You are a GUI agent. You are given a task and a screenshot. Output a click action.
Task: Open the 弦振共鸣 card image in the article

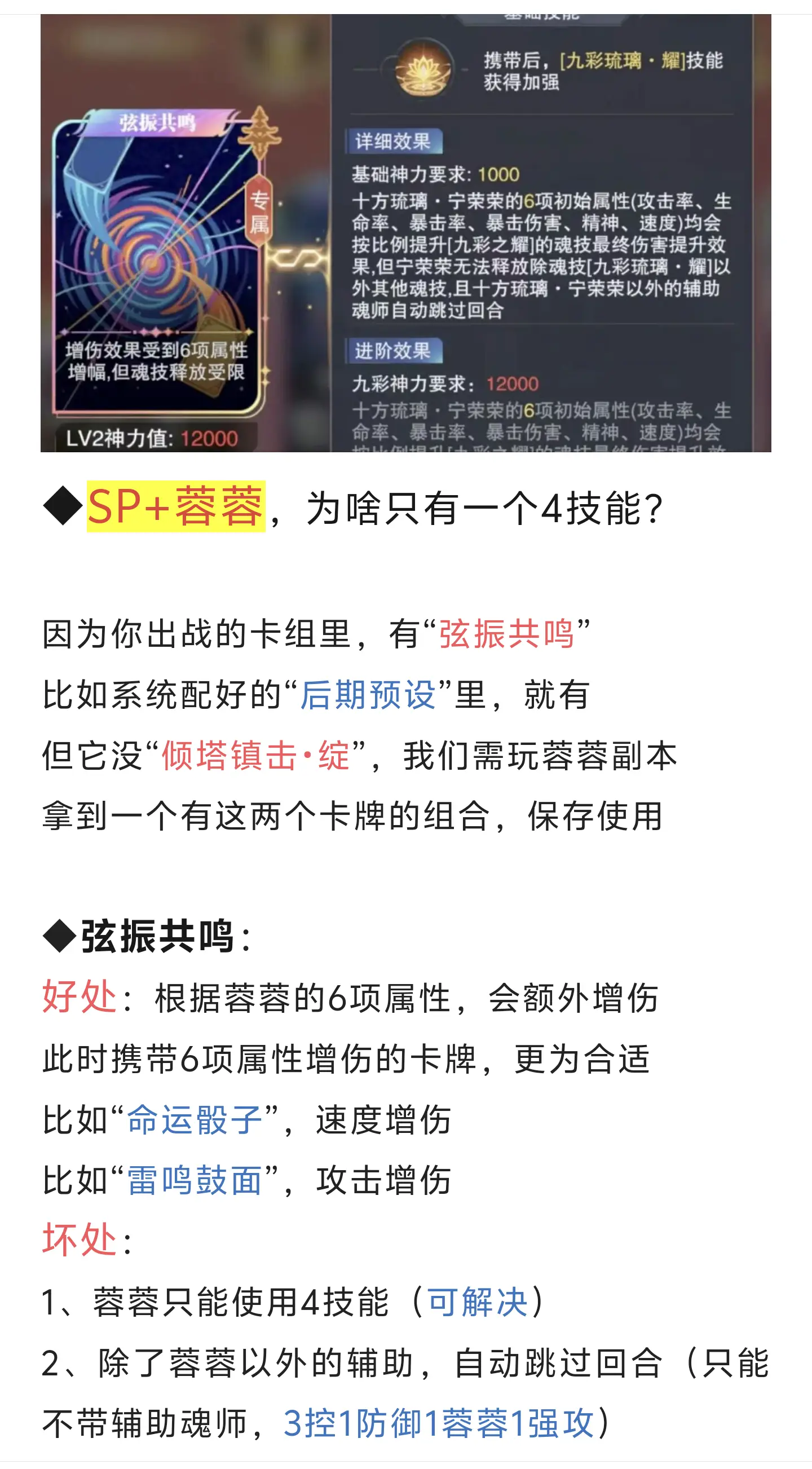pos(405,233)
